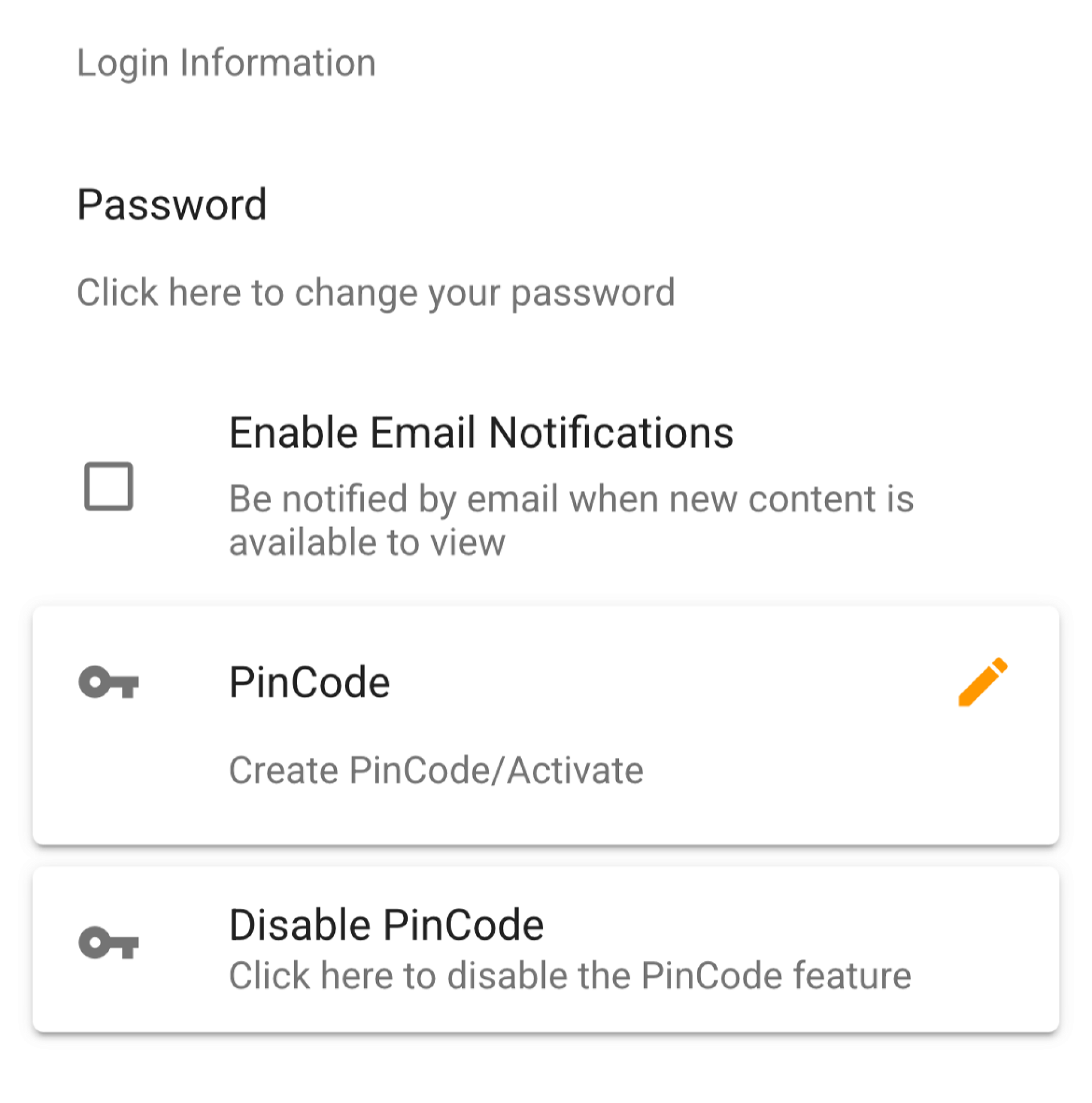
Task: Select the Disable PinCode card
Action: (x=545, y=950)
